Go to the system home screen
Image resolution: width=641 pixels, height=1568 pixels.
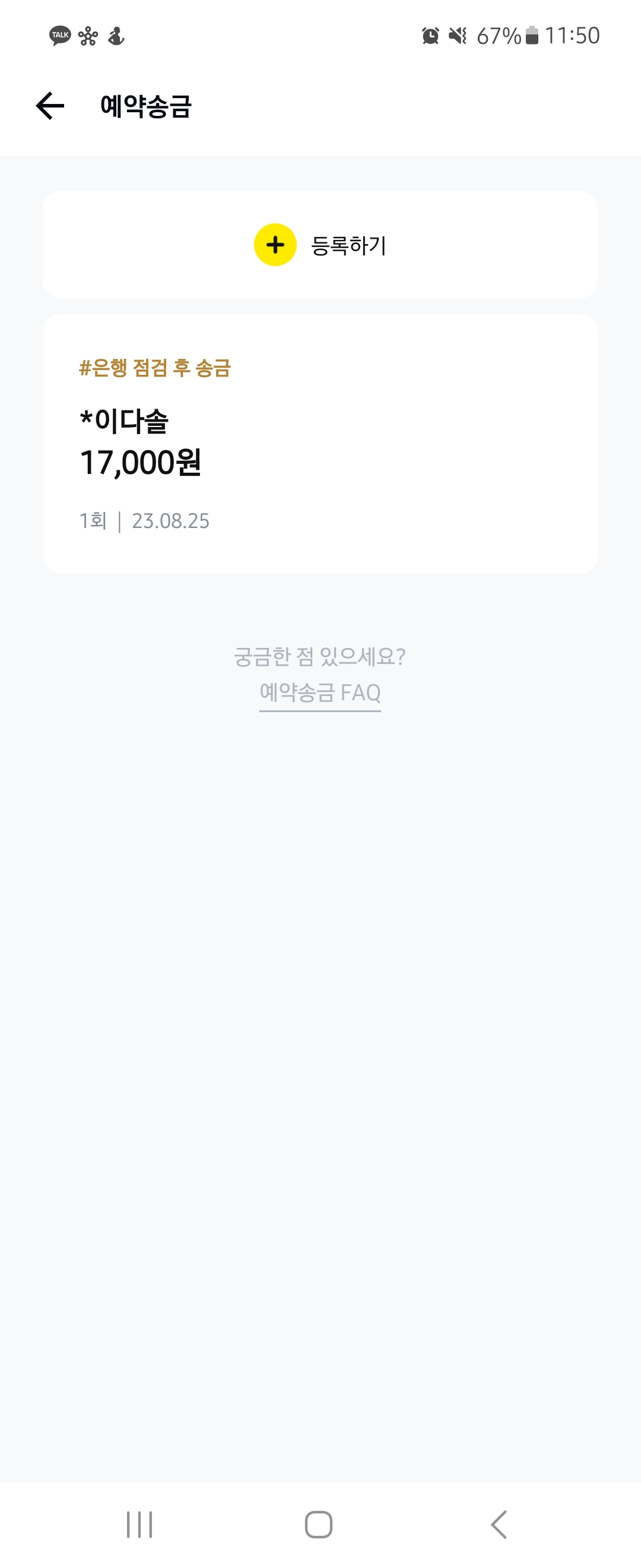click(319, 1524)
